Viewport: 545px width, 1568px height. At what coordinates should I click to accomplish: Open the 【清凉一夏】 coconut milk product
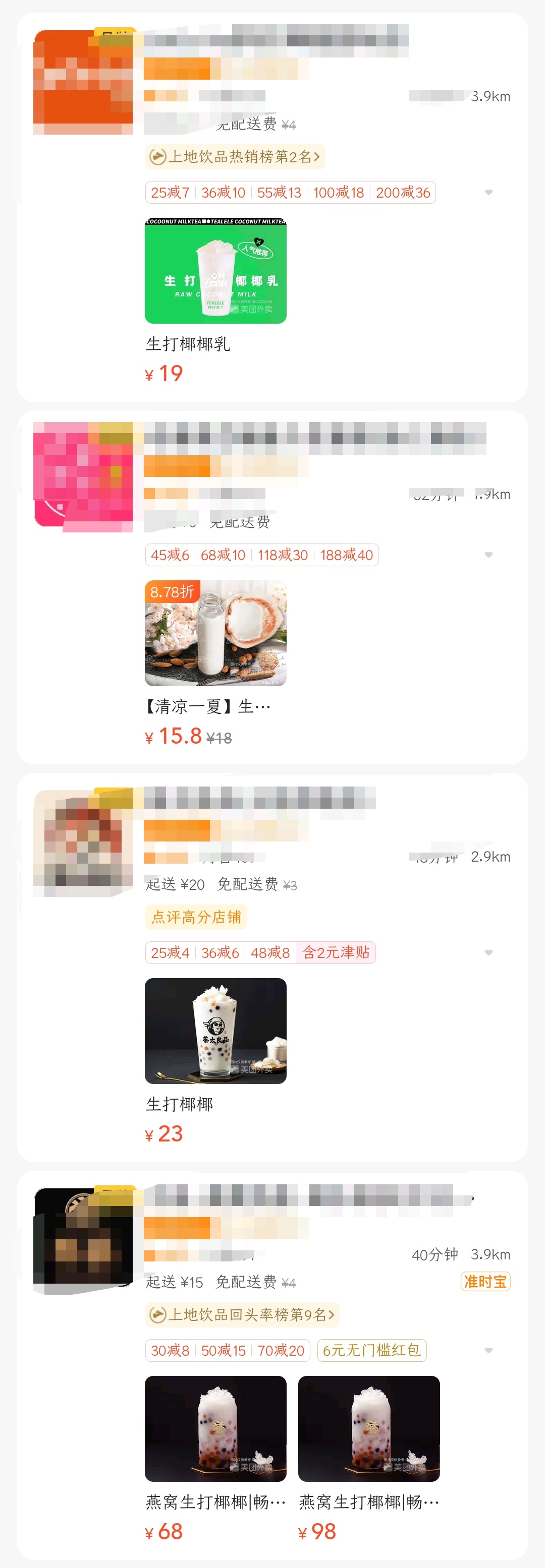click(215, 633)
